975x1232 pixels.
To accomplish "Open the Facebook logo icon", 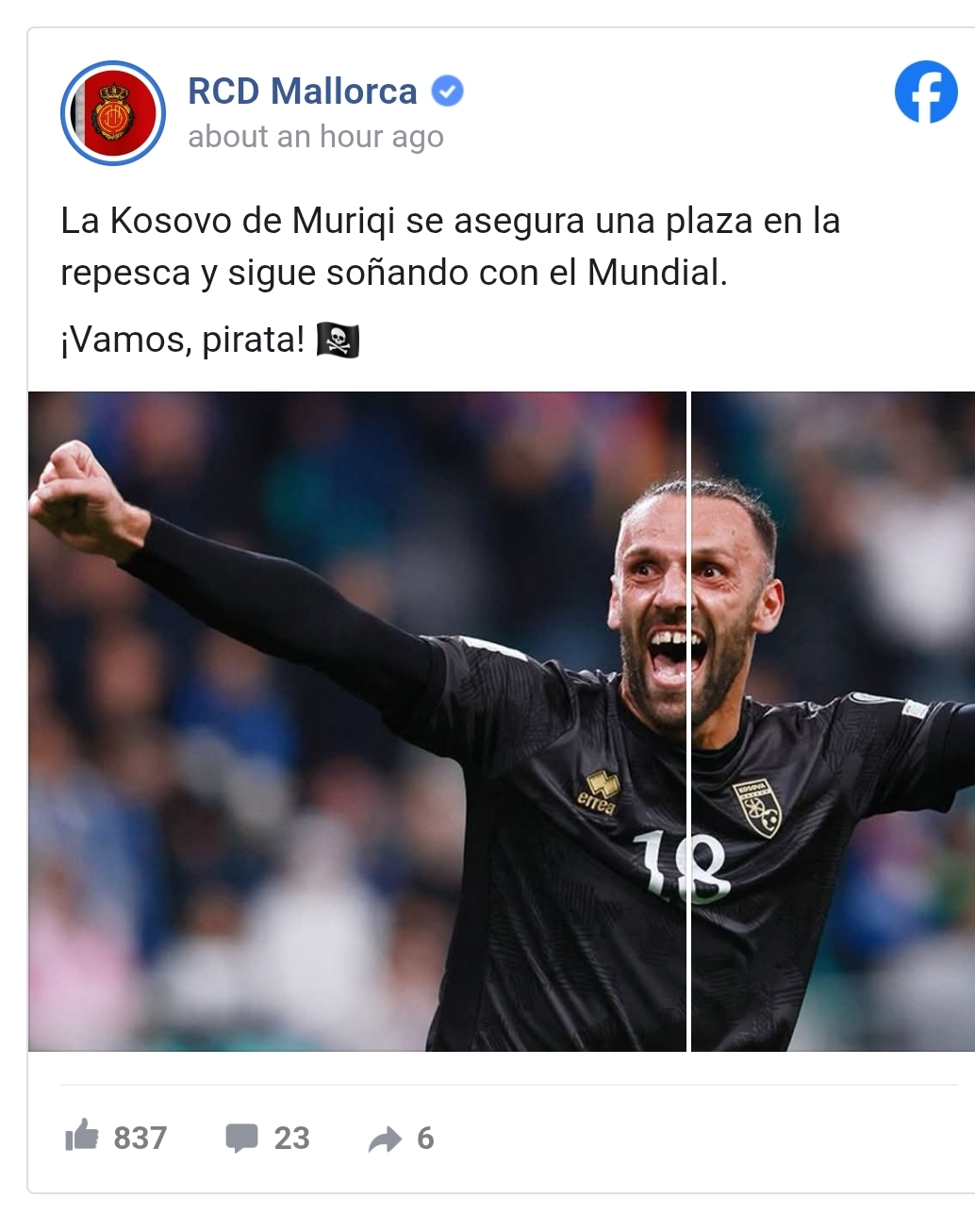I will [925, 92].
